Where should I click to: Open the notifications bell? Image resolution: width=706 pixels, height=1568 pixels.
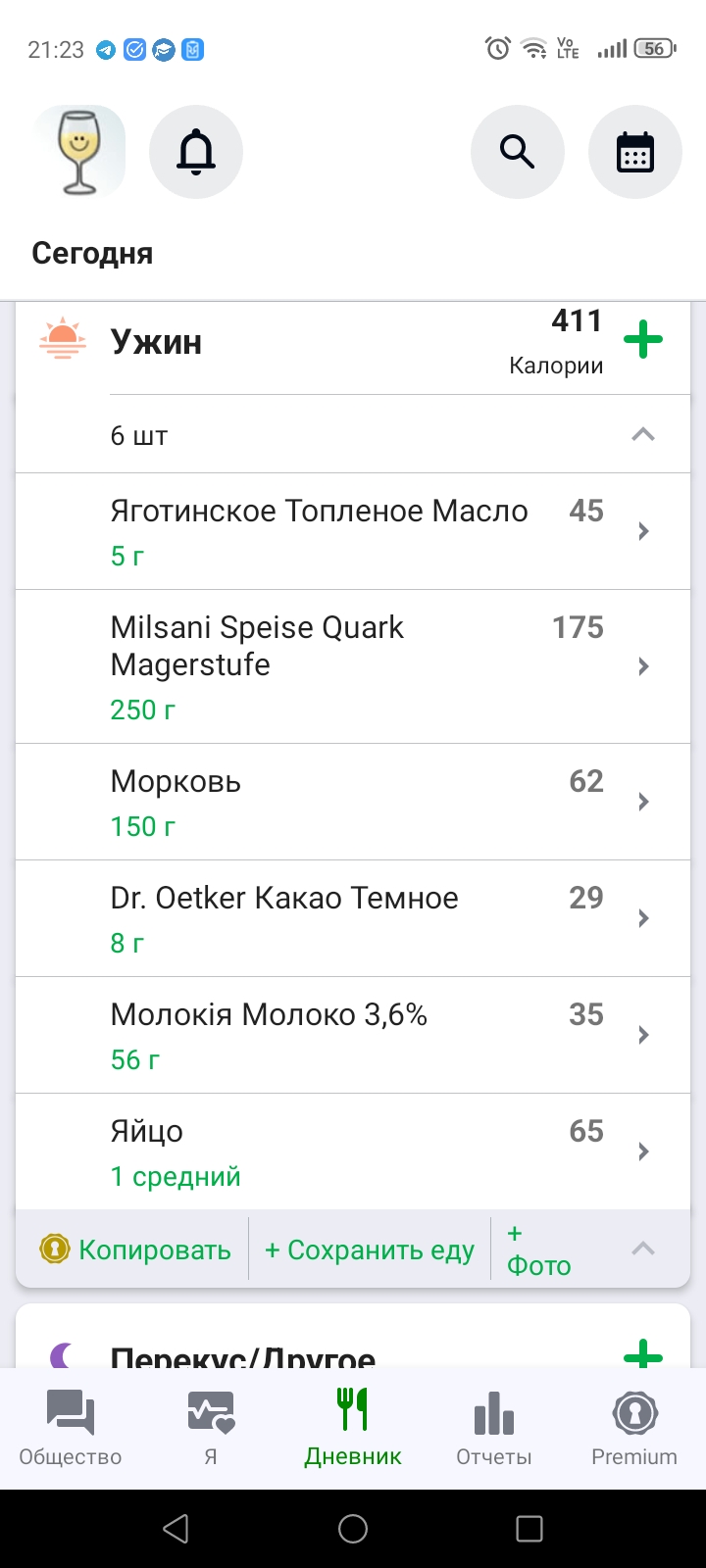pyautogui.click(x=196, y=152)
